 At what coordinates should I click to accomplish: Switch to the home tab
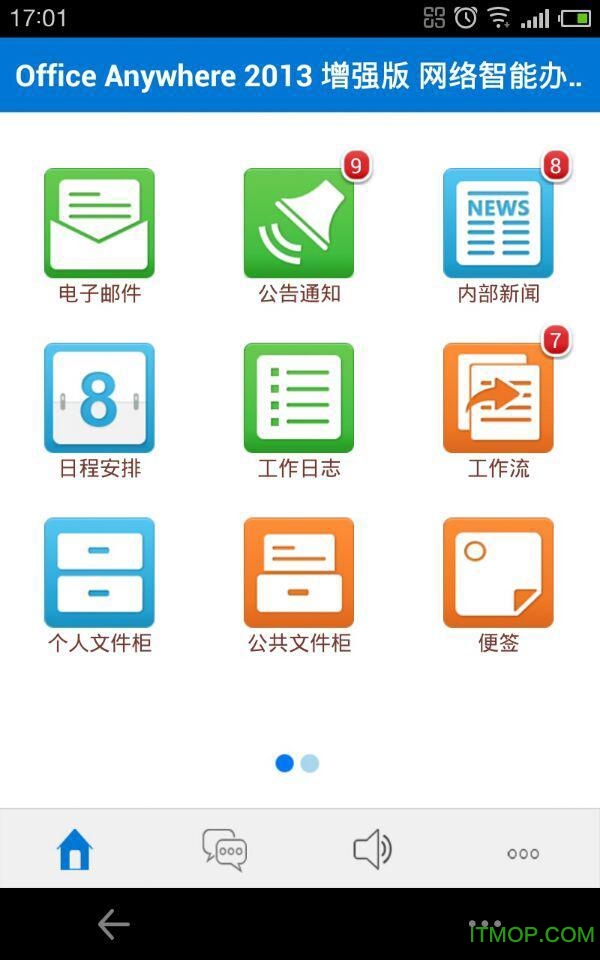point(75,851)
